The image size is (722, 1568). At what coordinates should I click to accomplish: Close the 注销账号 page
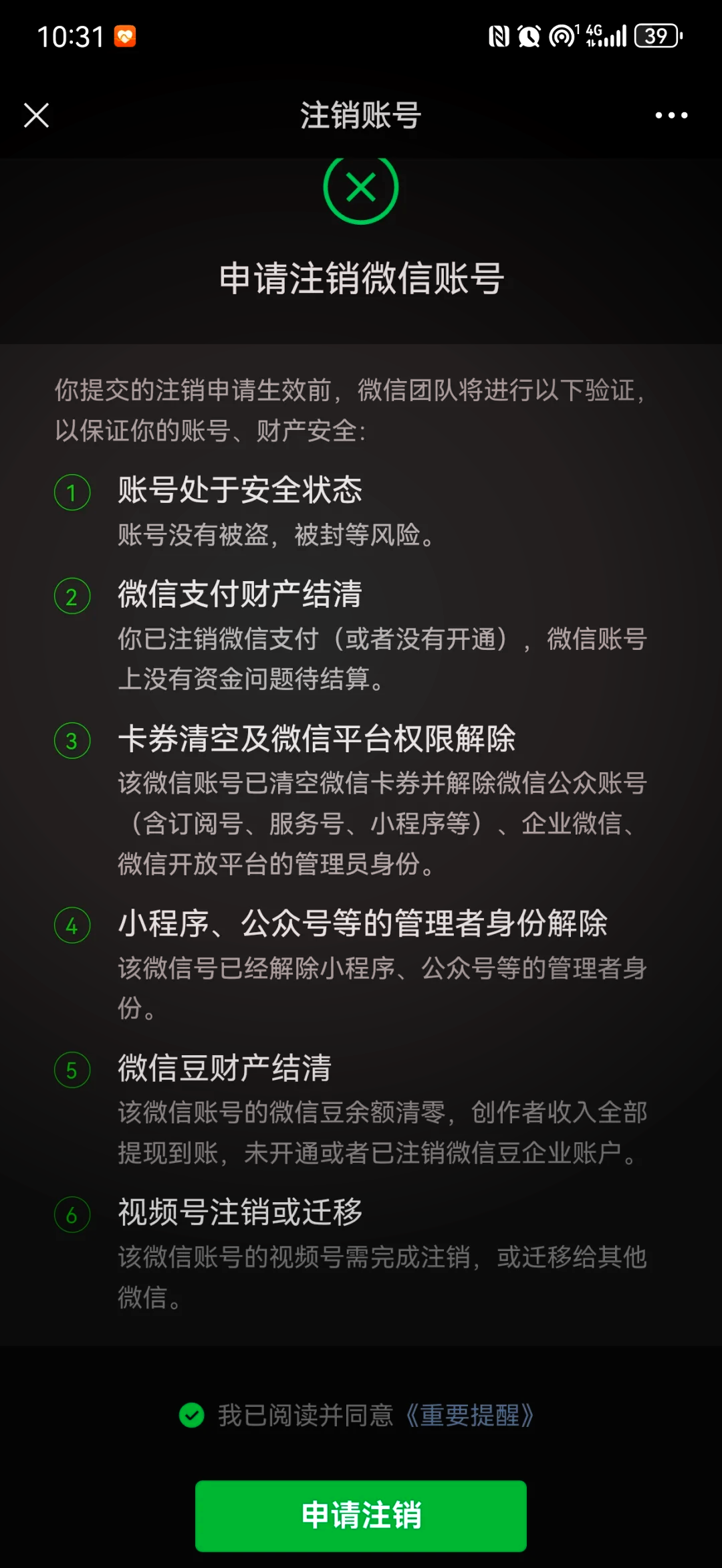click(37, 115)
